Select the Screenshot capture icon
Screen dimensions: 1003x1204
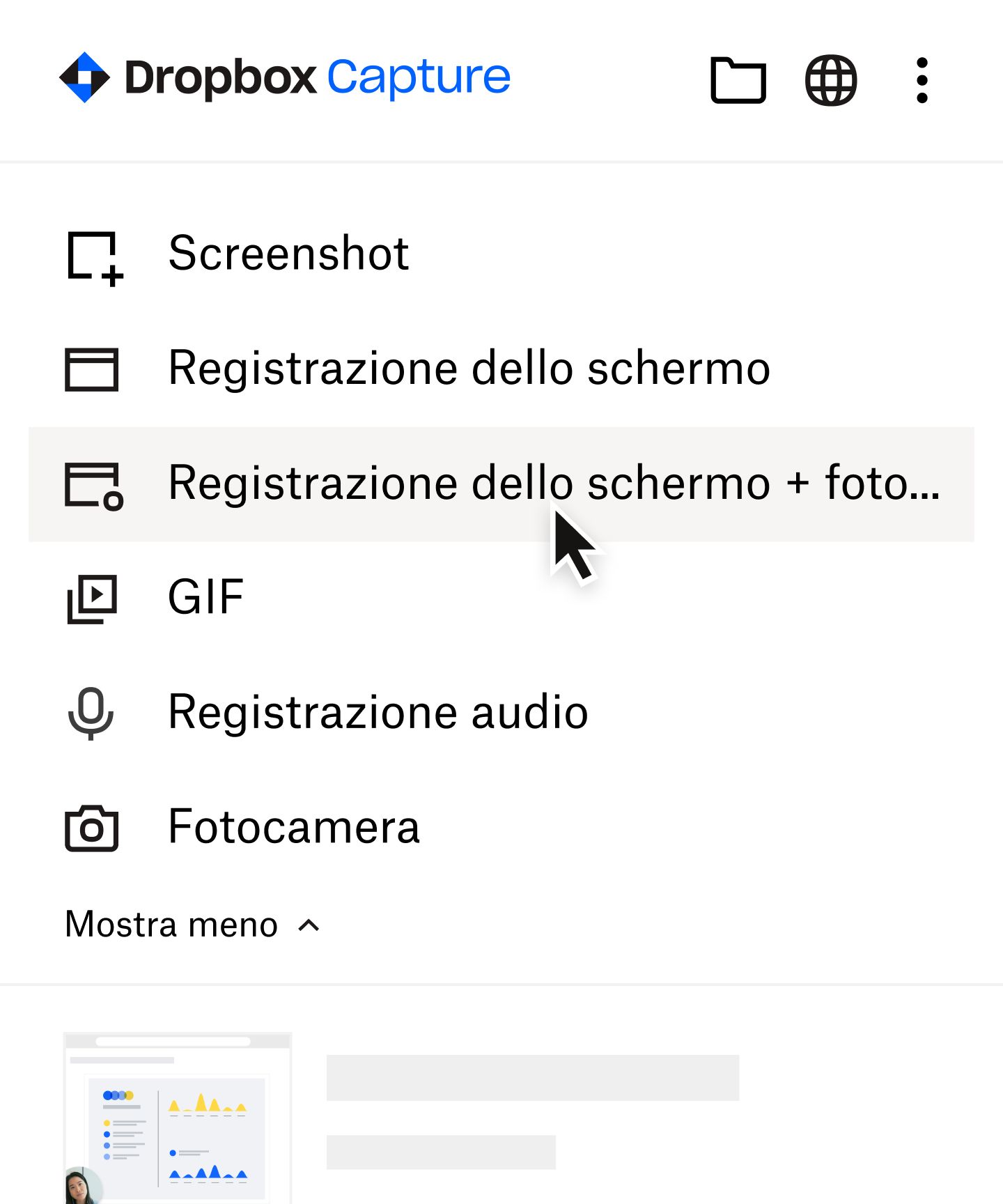[x=91, y=256]
